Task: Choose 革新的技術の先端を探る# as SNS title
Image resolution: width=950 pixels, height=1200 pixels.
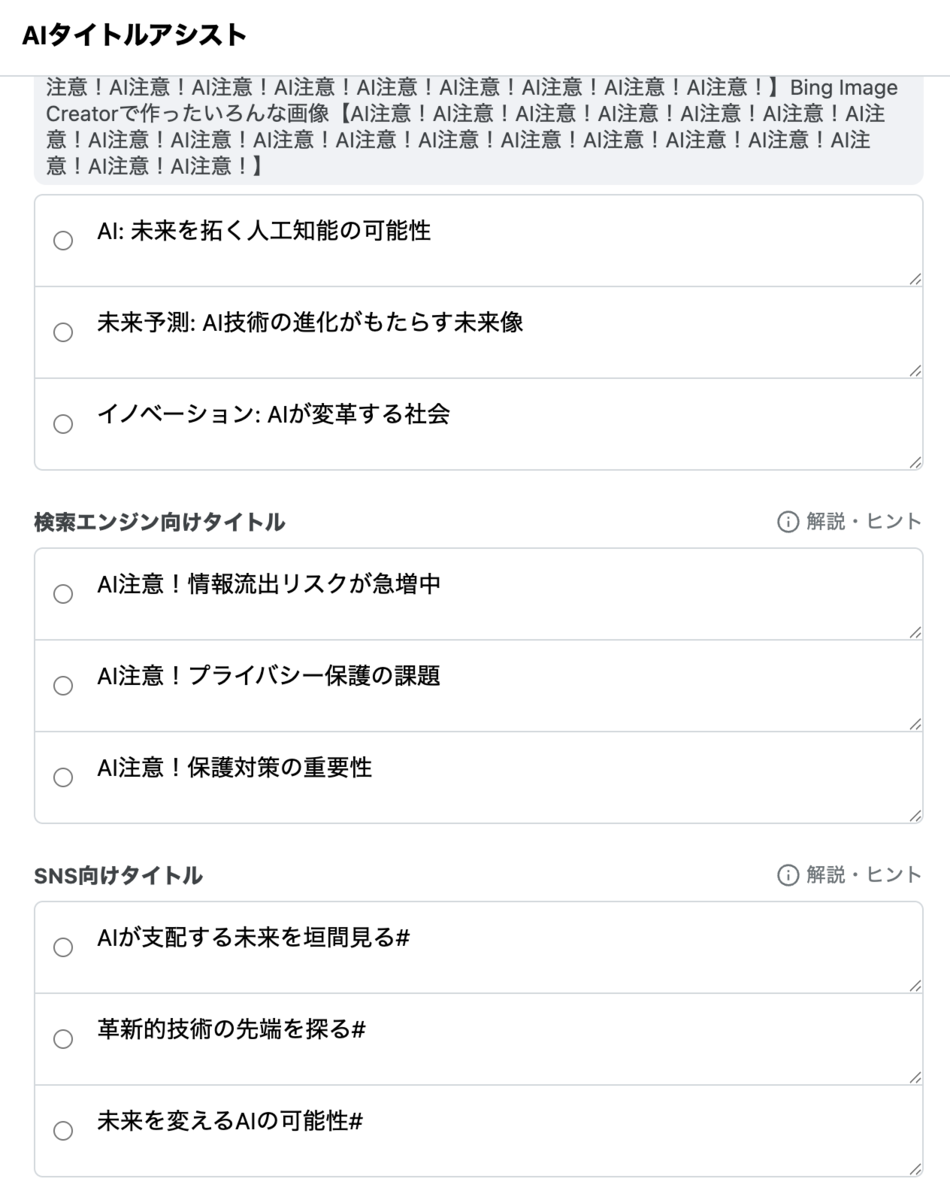Action: (x=63, y=1039)
